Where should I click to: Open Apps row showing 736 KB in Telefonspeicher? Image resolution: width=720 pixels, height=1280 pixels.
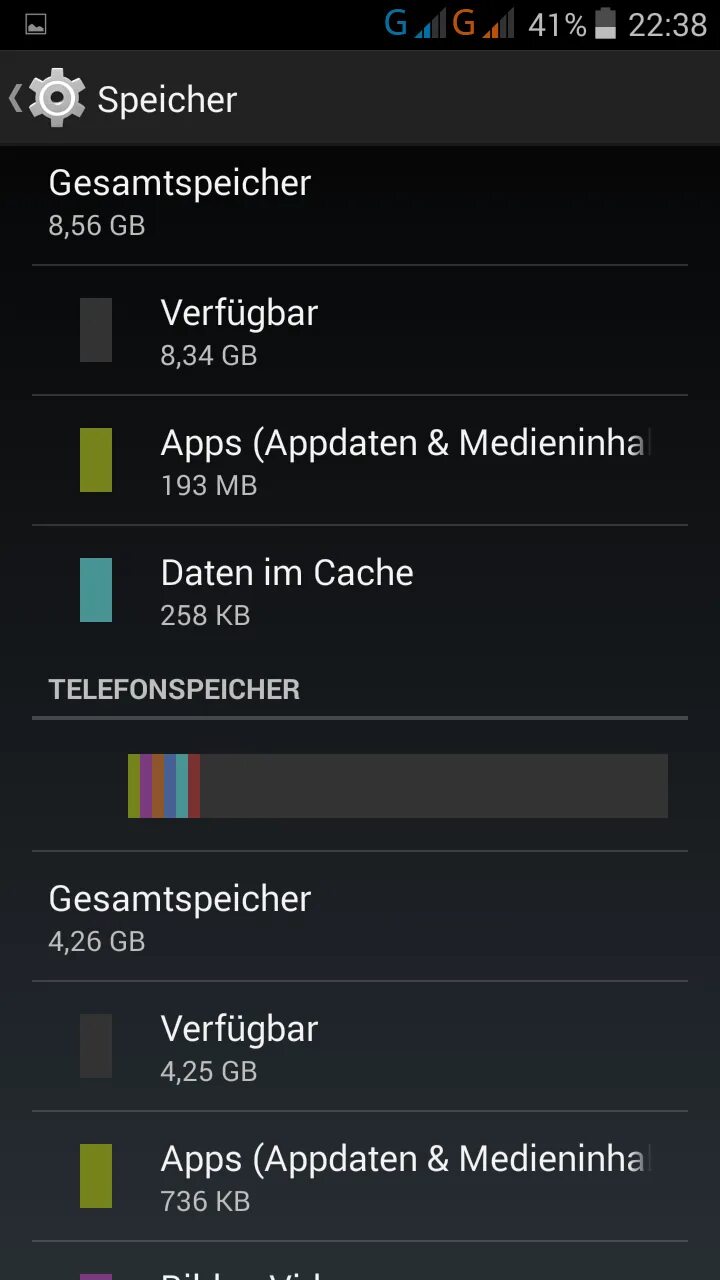coord(360,1176)
